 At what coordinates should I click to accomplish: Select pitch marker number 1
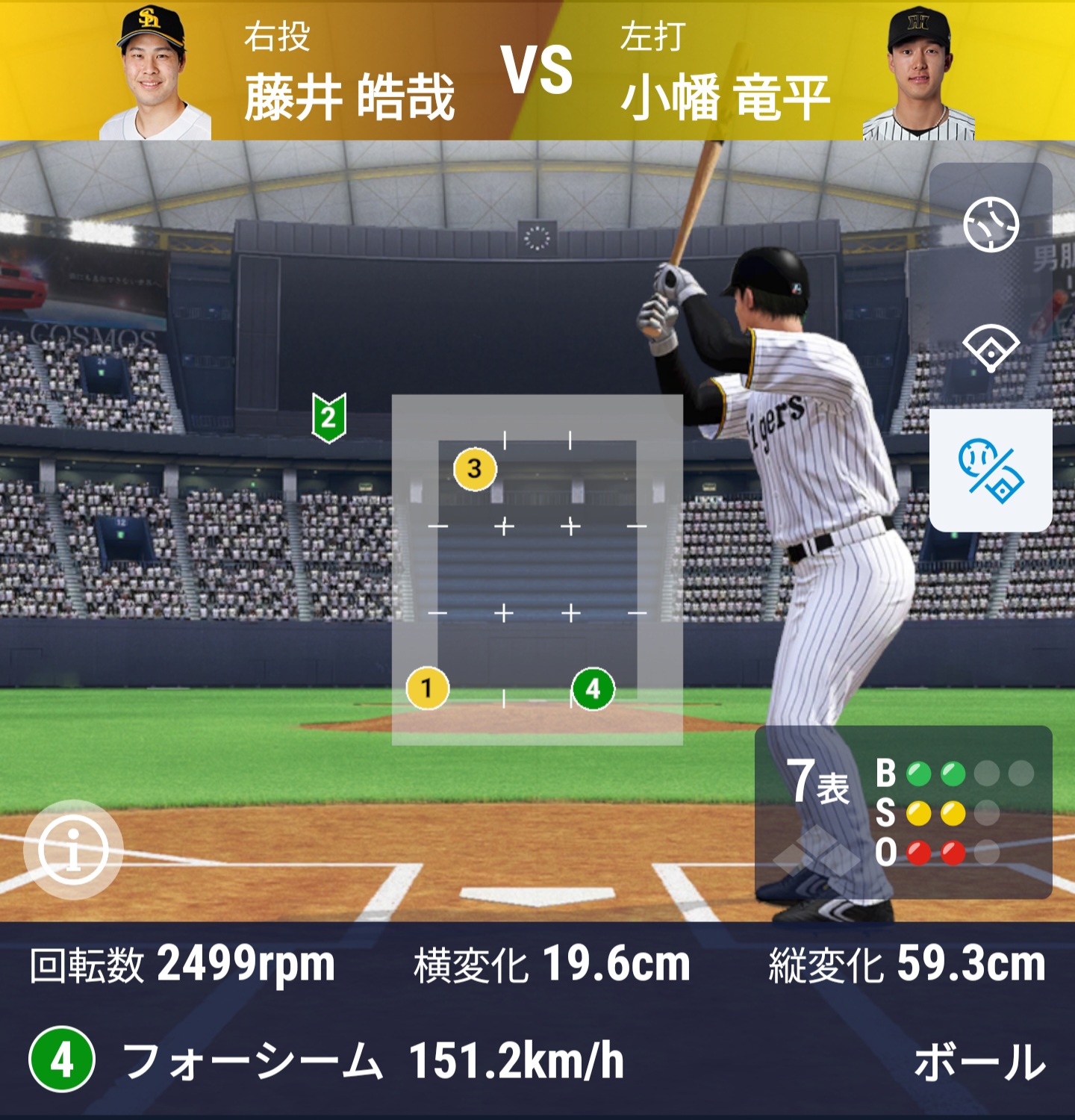pyautogui.click(x=427, y=688)
